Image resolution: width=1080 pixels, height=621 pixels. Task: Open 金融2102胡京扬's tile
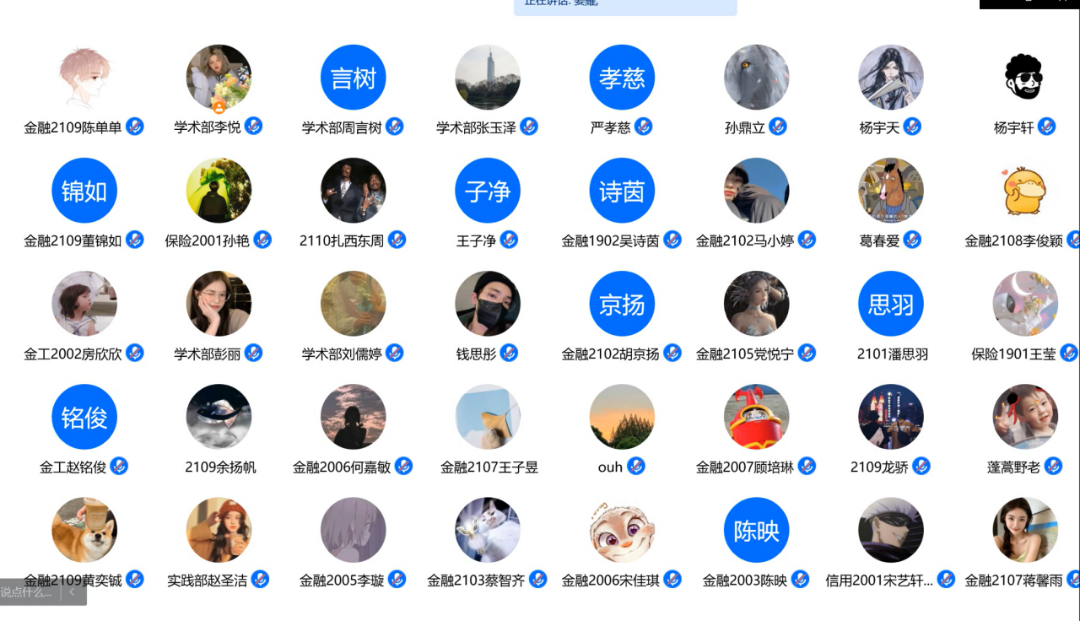(x=622, y=304)
